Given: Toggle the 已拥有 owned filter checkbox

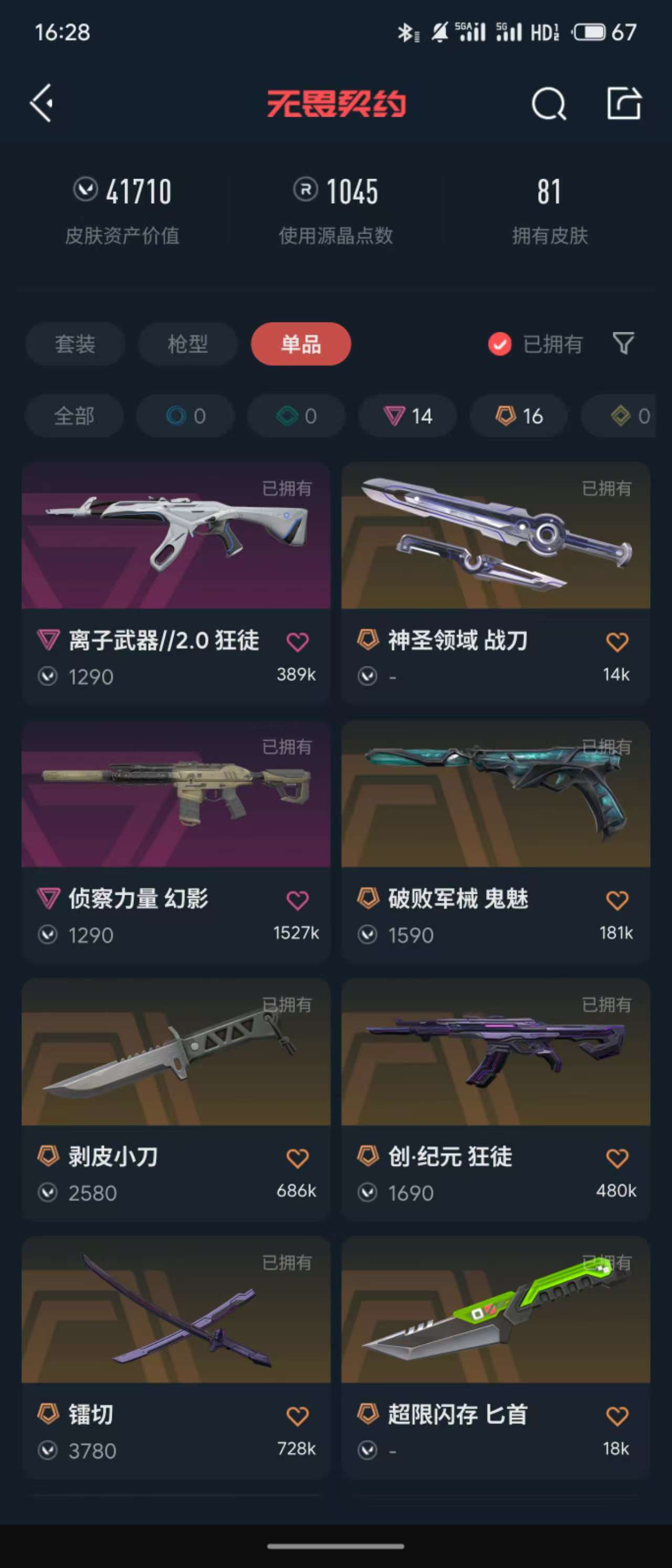Looking at the screenshot, I should 500,344.
